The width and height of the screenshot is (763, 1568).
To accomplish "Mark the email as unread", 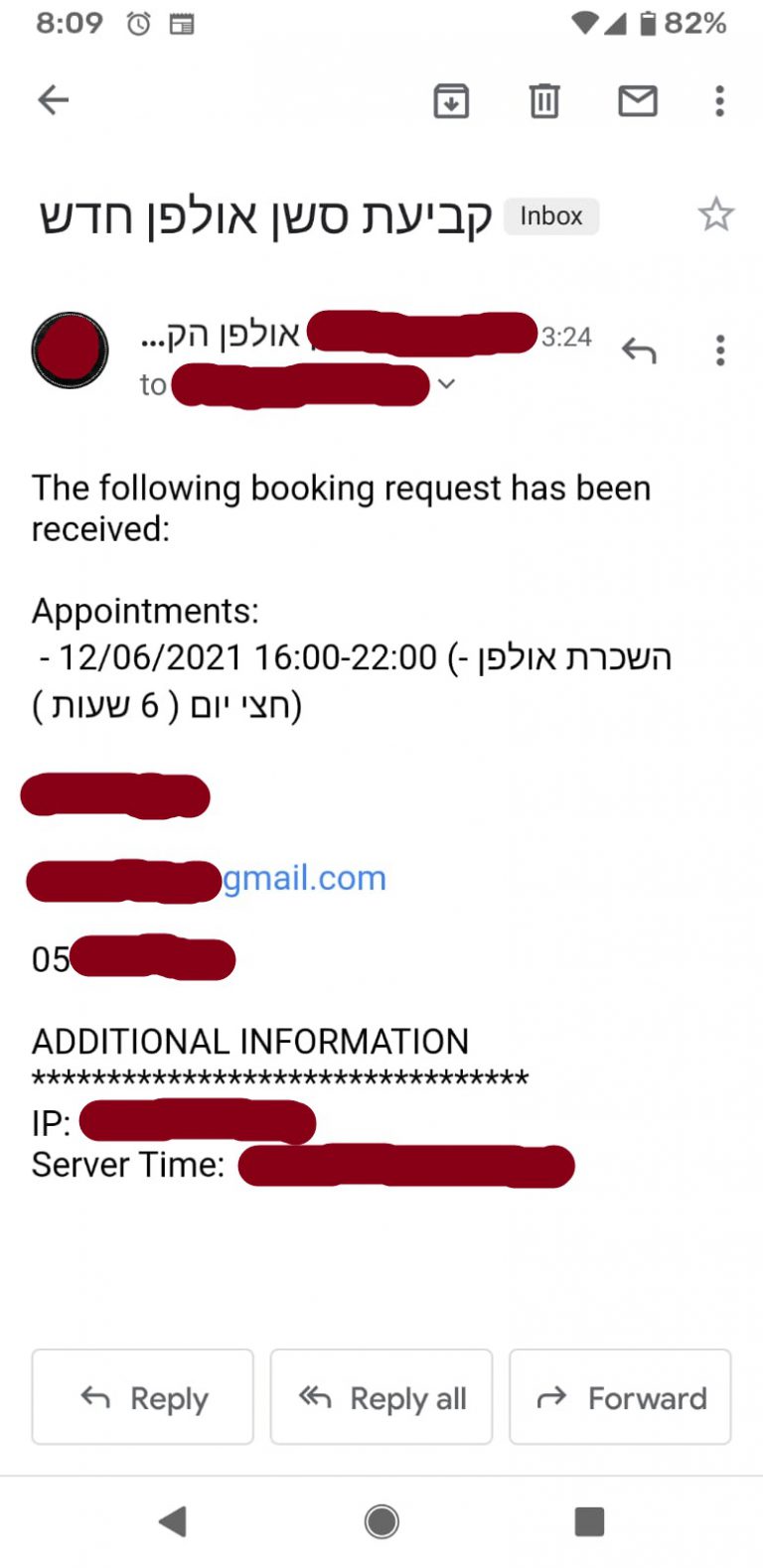I will click(637, 100).
